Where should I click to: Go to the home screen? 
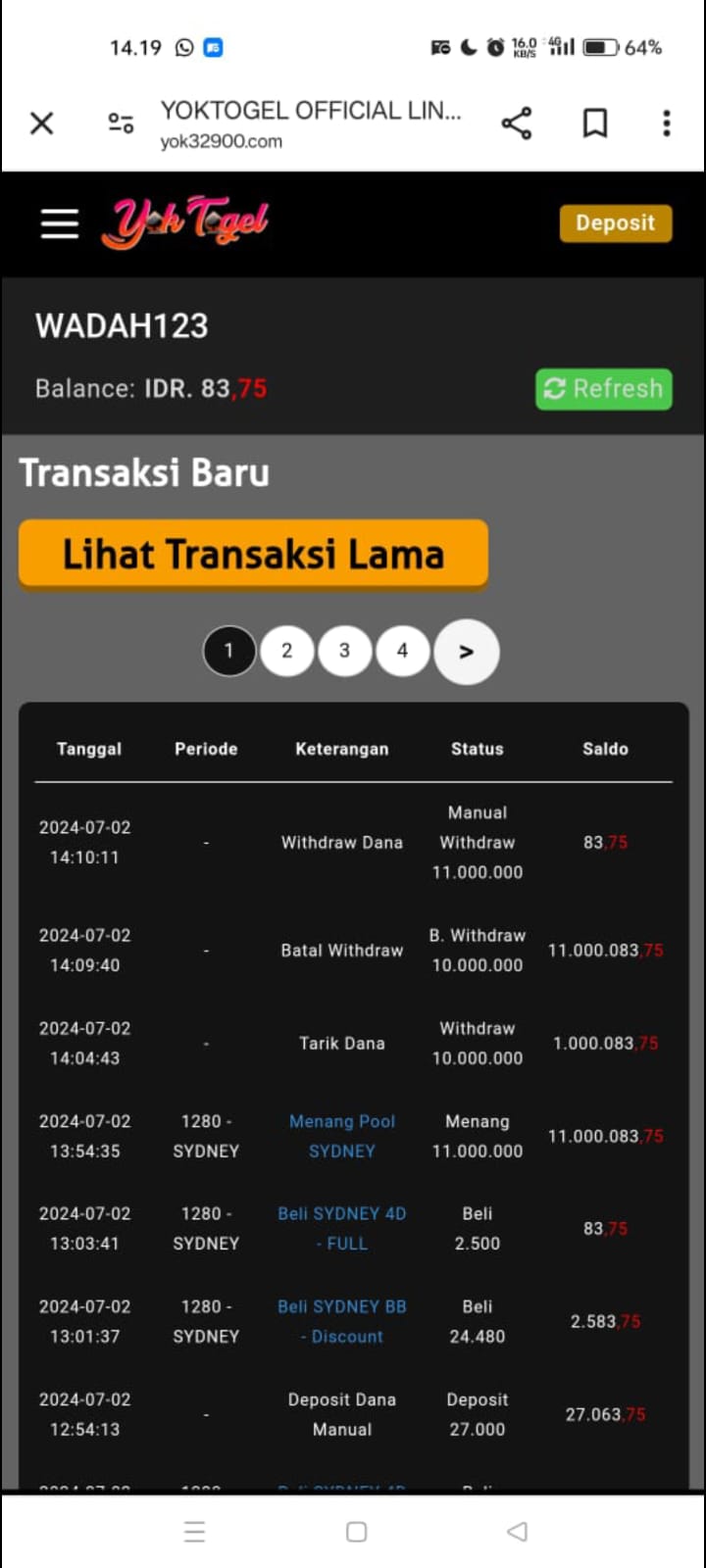coord(357,1532)
